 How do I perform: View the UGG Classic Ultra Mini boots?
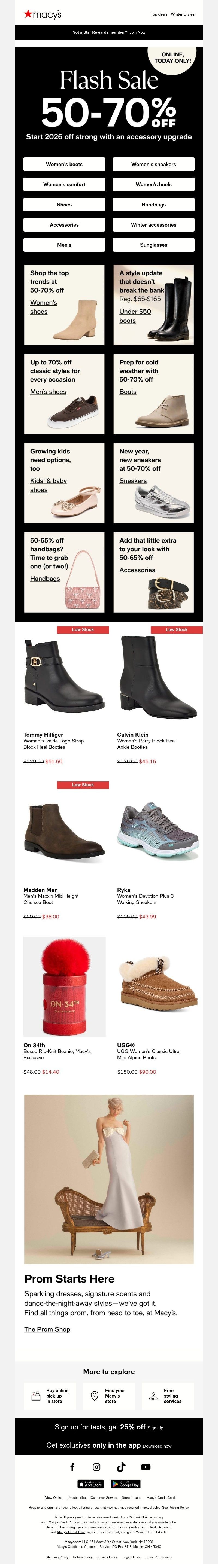(158, 989)
